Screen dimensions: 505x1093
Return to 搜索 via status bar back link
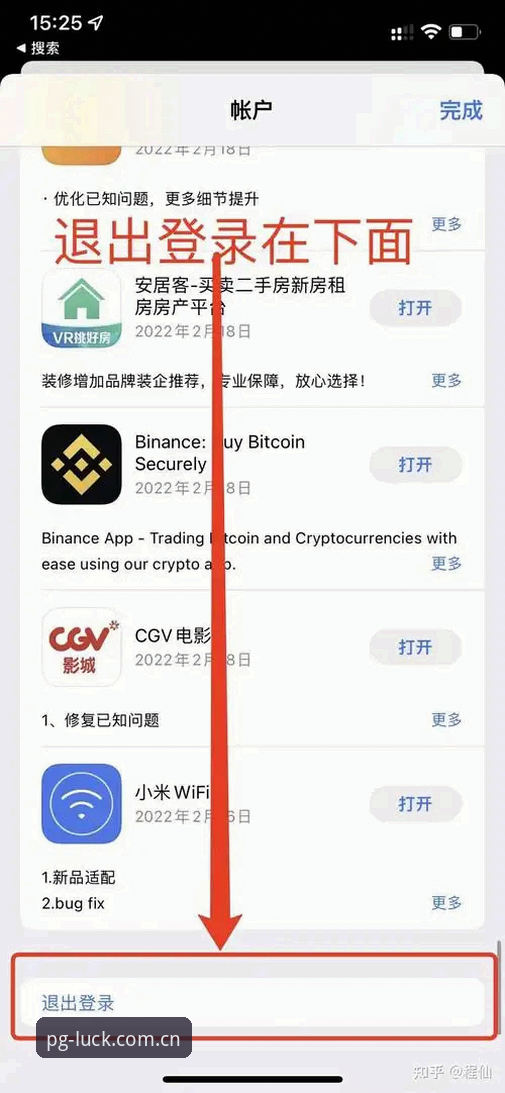pyautogui.click(x=38, y=48)
